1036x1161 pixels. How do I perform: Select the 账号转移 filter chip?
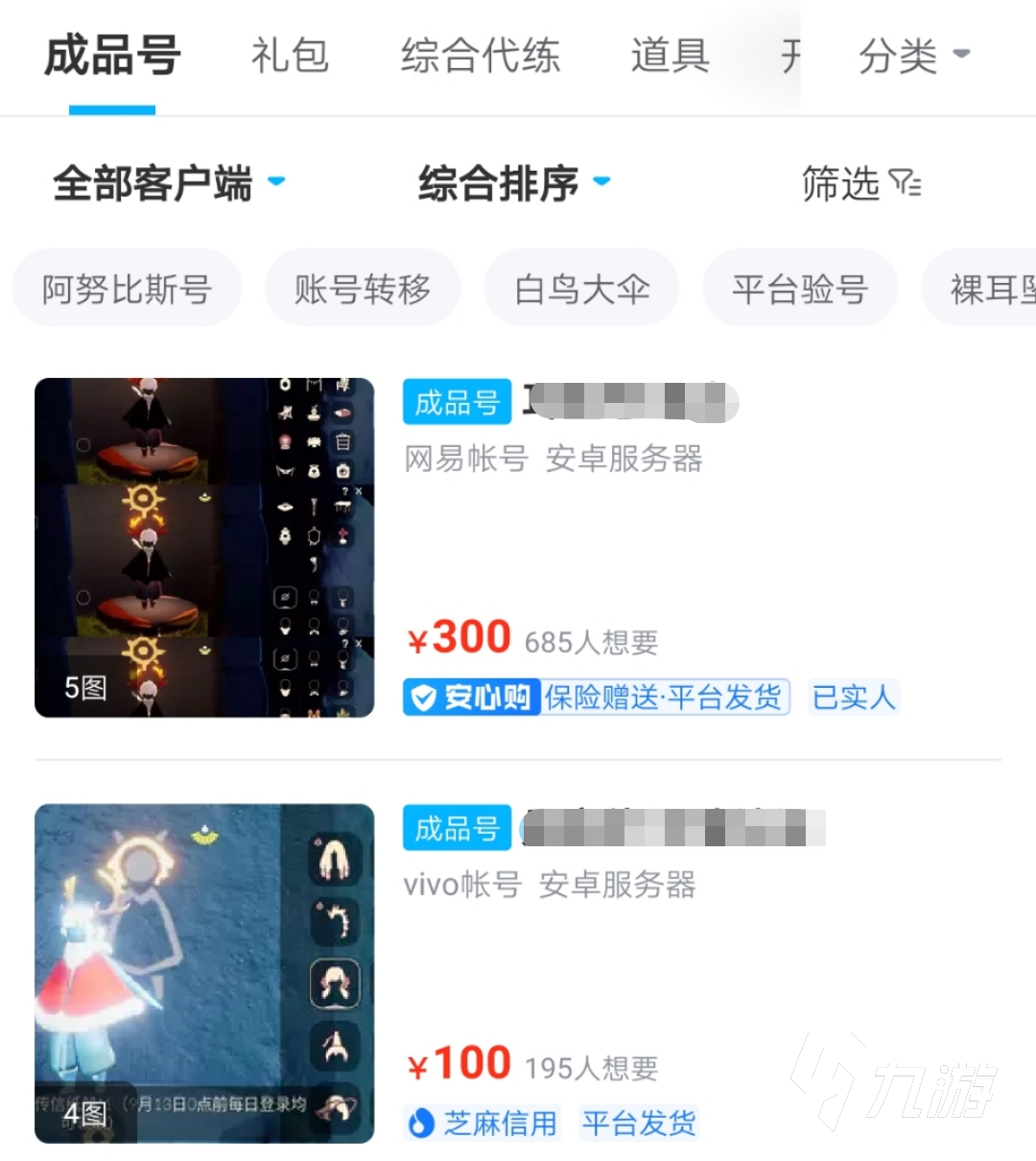point(363,288)
